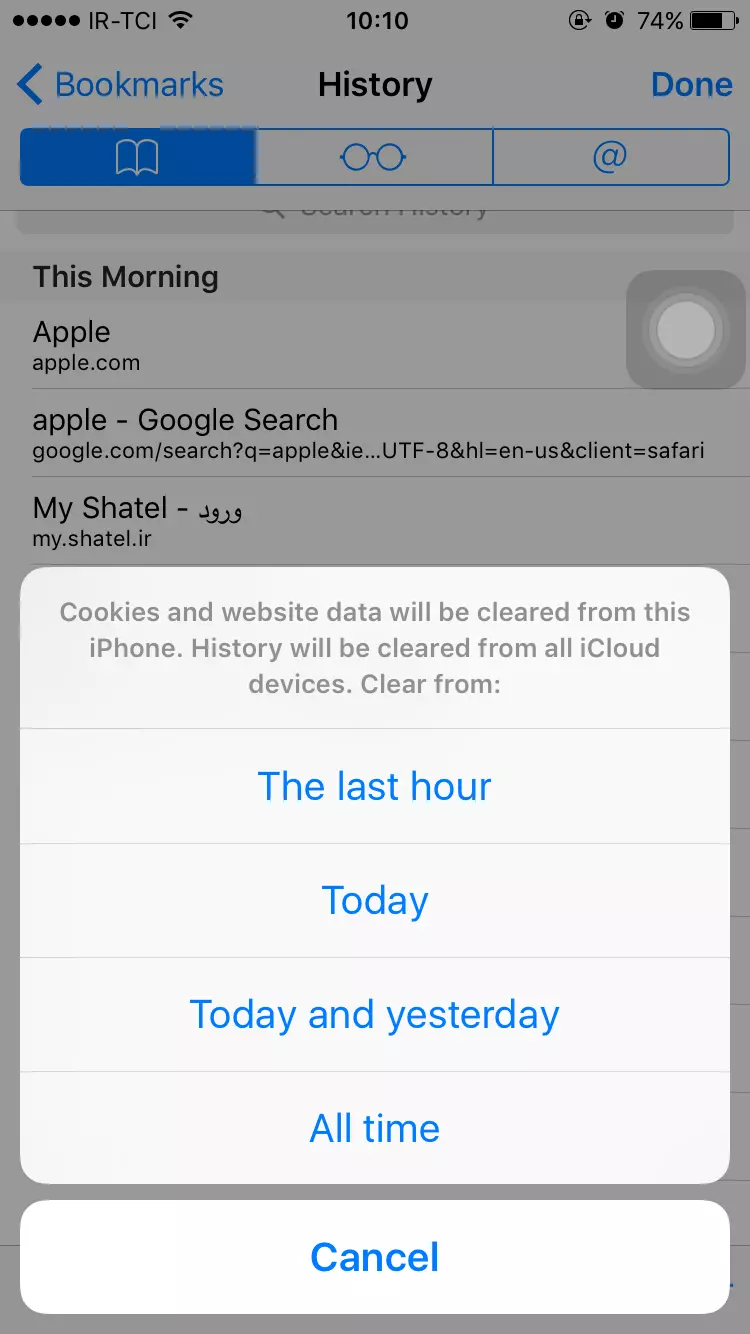Tap Done to close History
Screen dimensions: 750x1334
click(x=691, y=85)
